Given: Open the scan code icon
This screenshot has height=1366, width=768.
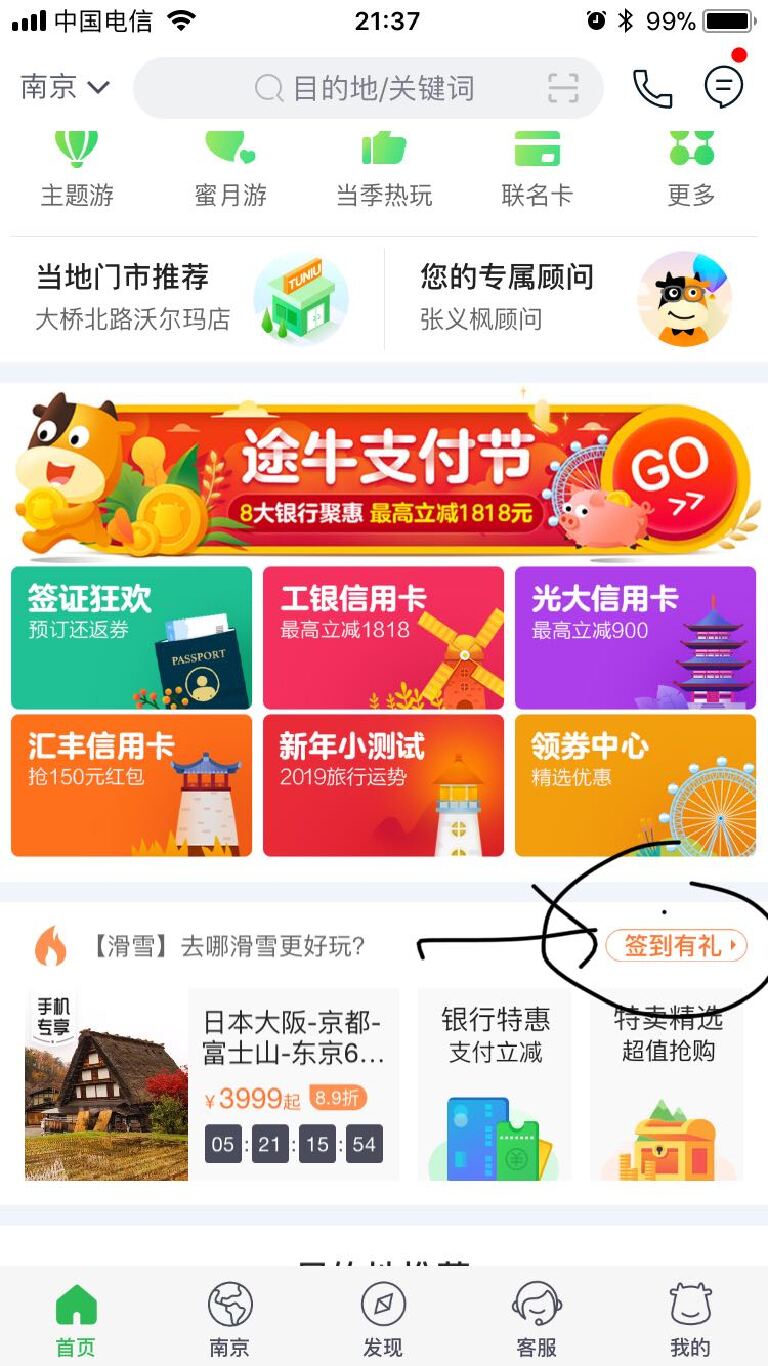Looking at the screenshot, I should 564,88.
